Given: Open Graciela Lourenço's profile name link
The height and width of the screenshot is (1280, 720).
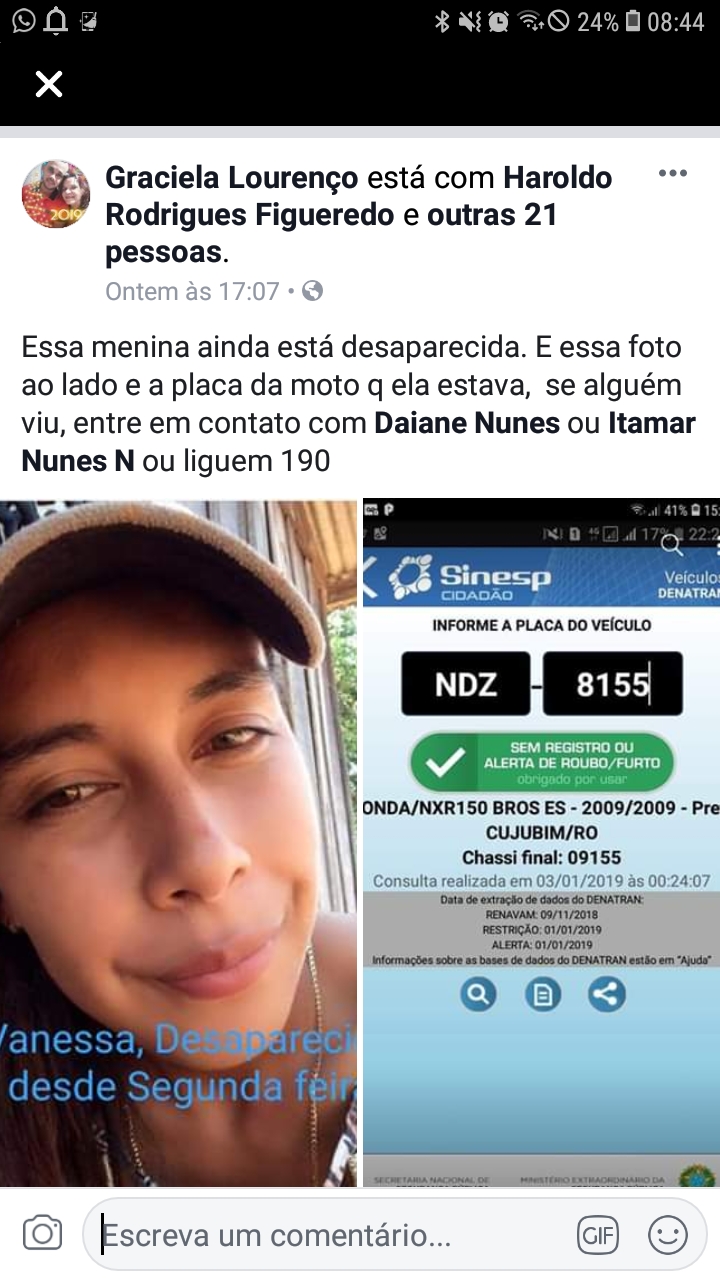Looking at the screenshot, I should tap(231, 178).
